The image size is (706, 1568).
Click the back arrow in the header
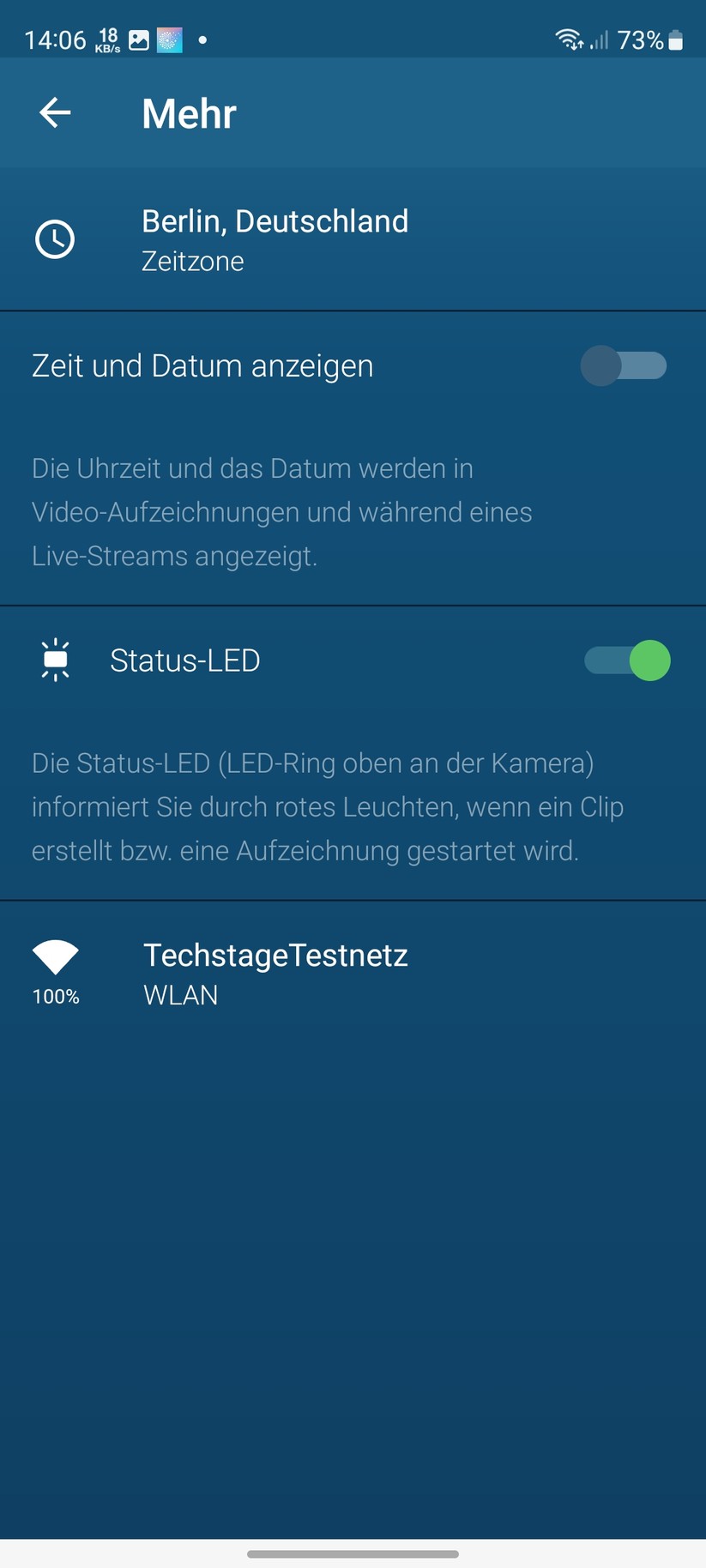[x=54, y=112]
